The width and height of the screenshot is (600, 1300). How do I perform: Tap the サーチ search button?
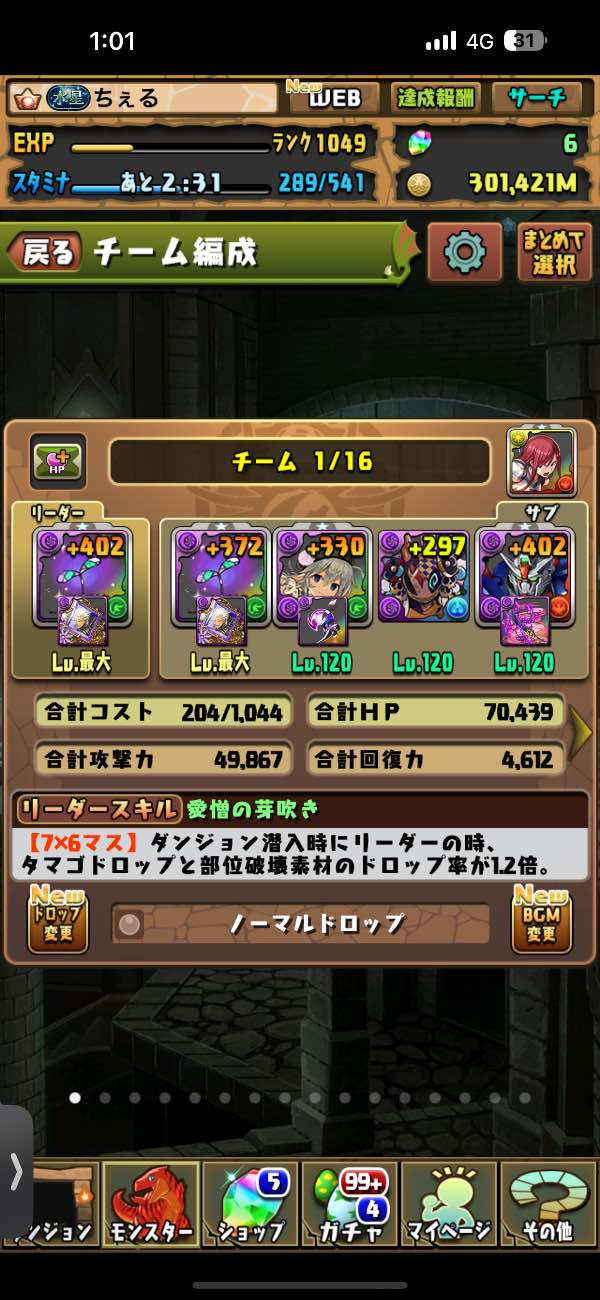click(x=537, y=98)
